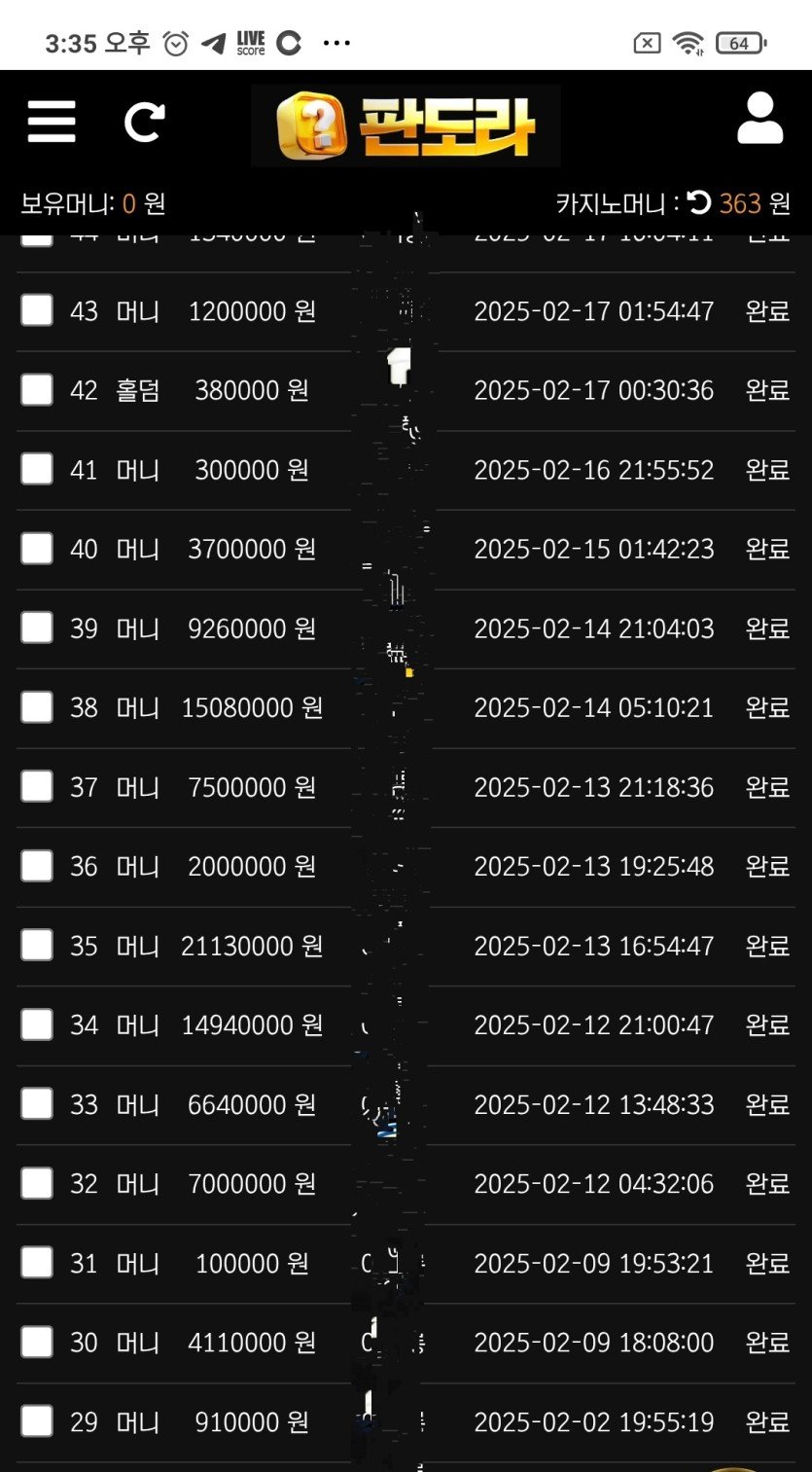Mark the checkbox for row 38

[37, 707]
